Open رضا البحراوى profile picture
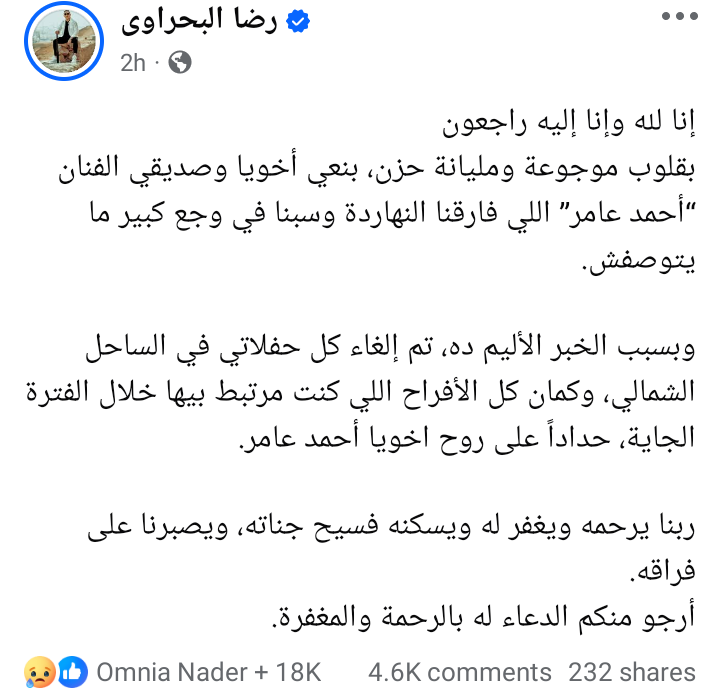 [64, 42]
